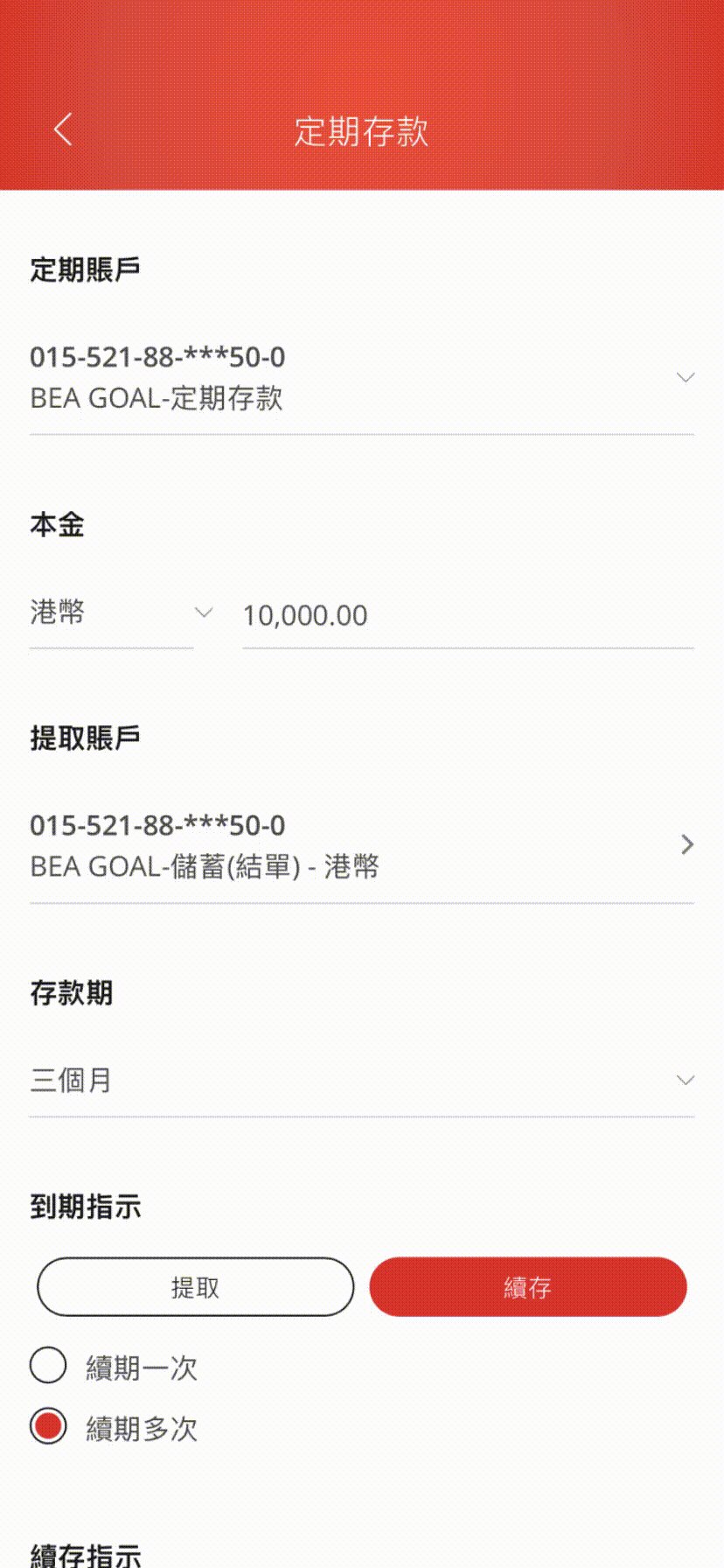Edit the 10,000.00 principal amount field
724x1568 pixels.
click(468, 615)
